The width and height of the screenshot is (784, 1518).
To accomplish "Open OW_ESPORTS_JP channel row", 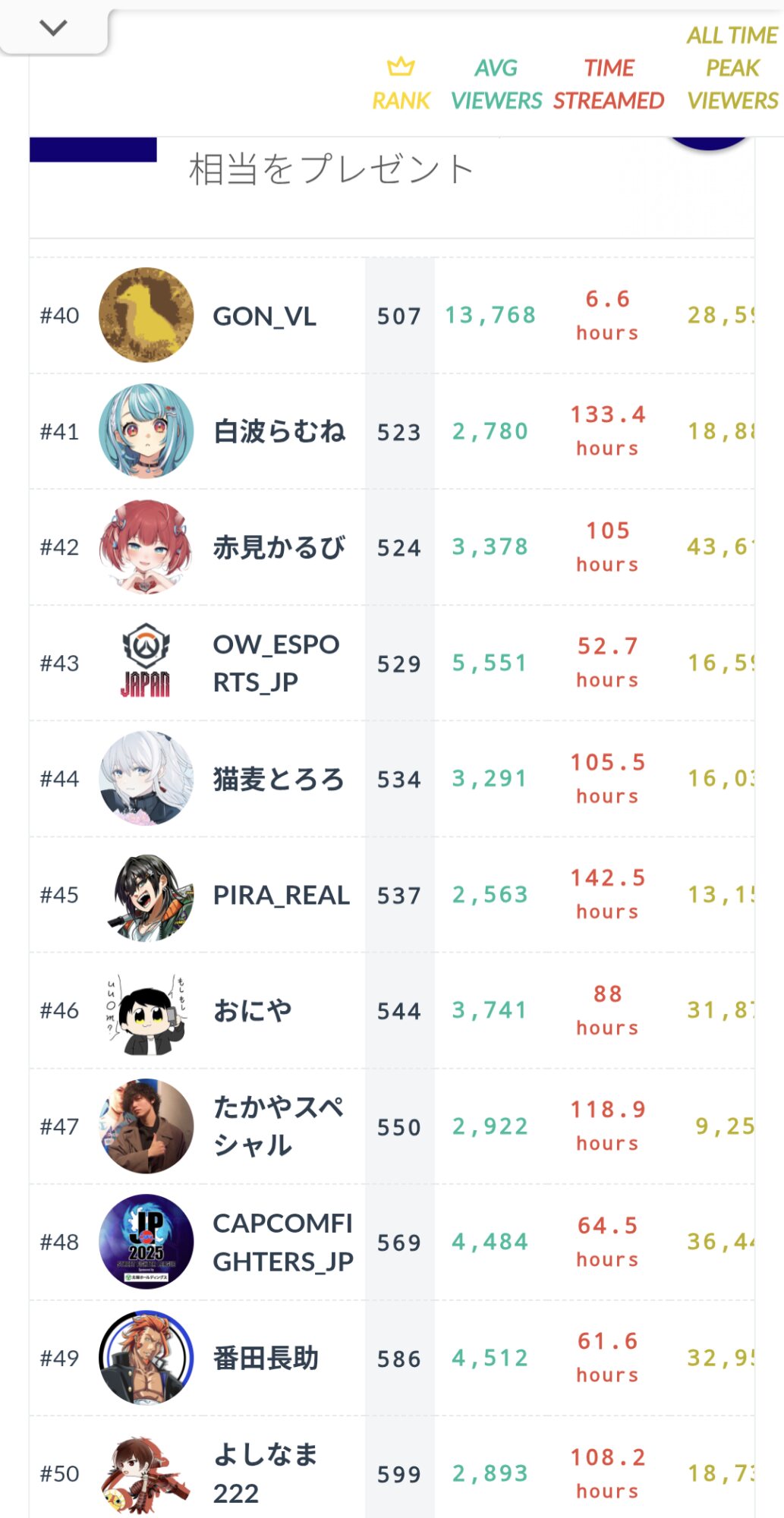I will pyautogui.click(x=392, y=663).
